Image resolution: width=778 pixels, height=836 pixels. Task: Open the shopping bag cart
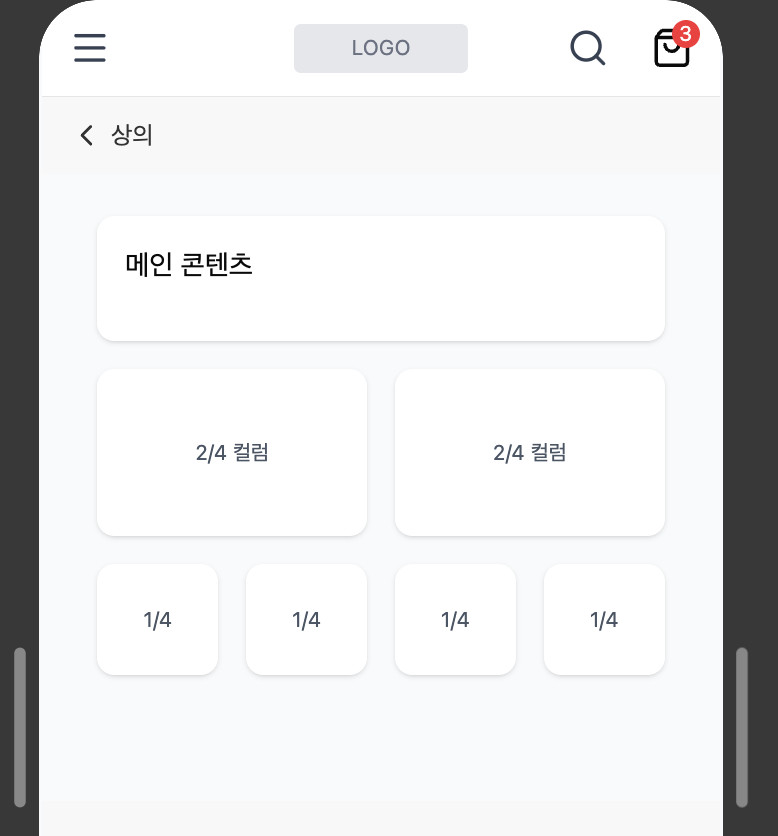tap(671, 49)
